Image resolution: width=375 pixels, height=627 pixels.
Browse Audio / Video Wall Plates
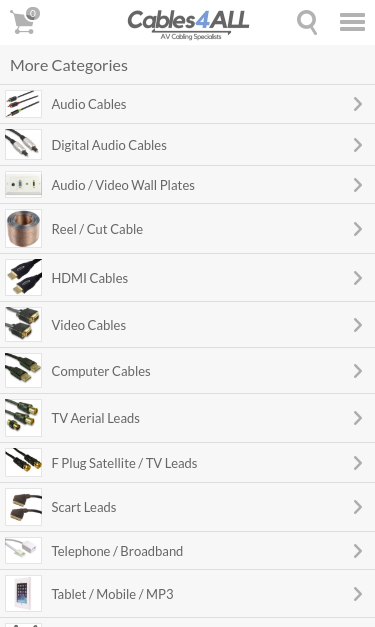[x=188, y=185]
